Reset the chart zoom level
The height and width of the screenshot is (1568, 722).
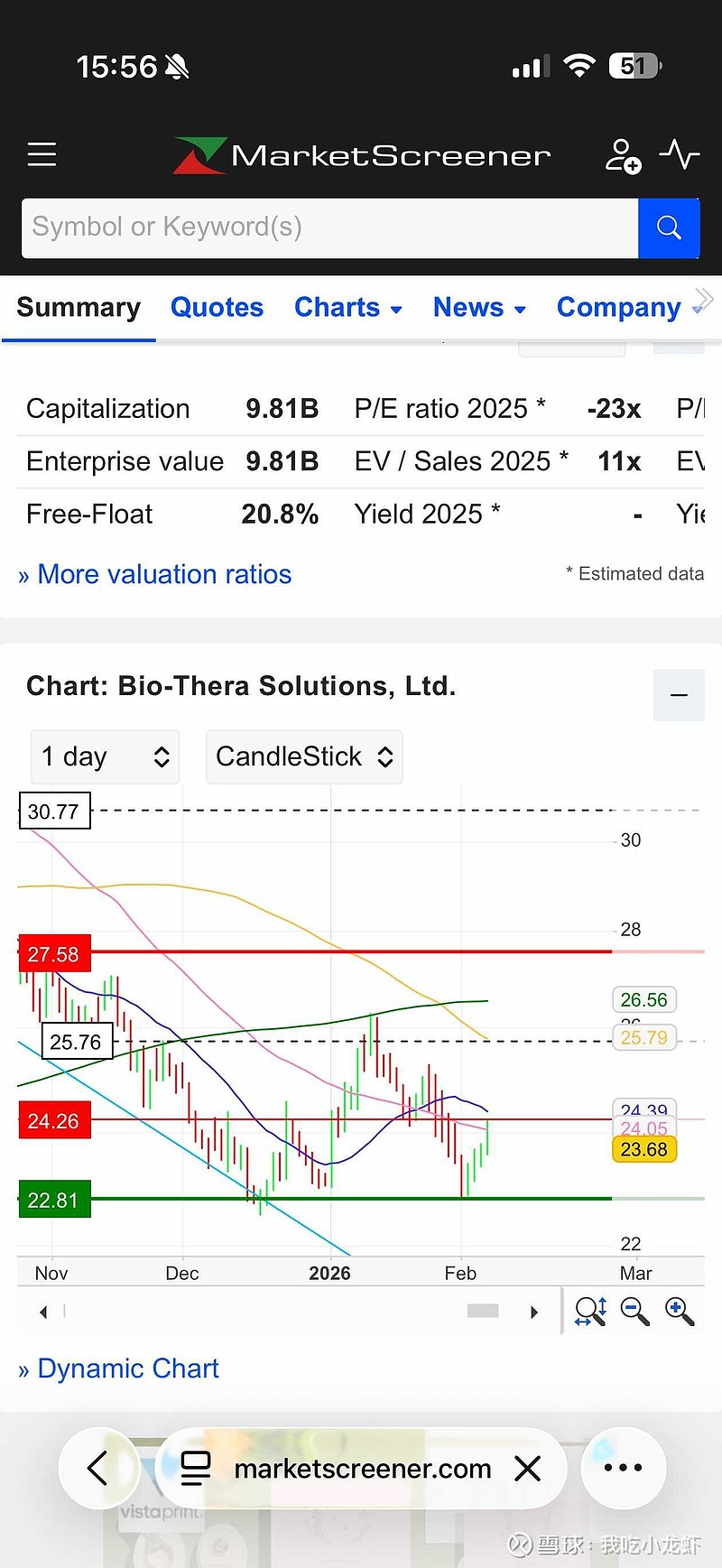590,1311
